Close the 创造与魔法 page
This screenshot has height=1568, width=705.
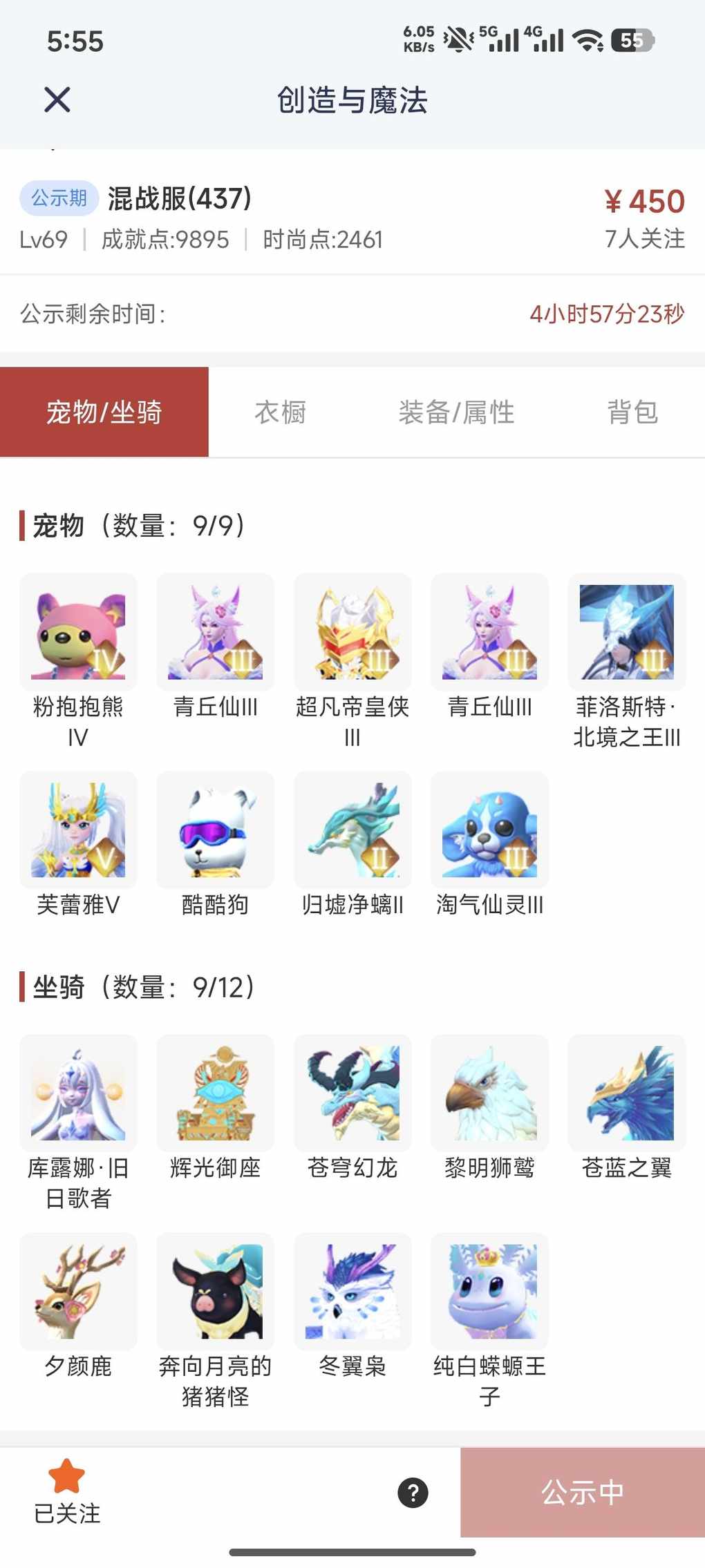pyautogui.click(x=57, y=99)
